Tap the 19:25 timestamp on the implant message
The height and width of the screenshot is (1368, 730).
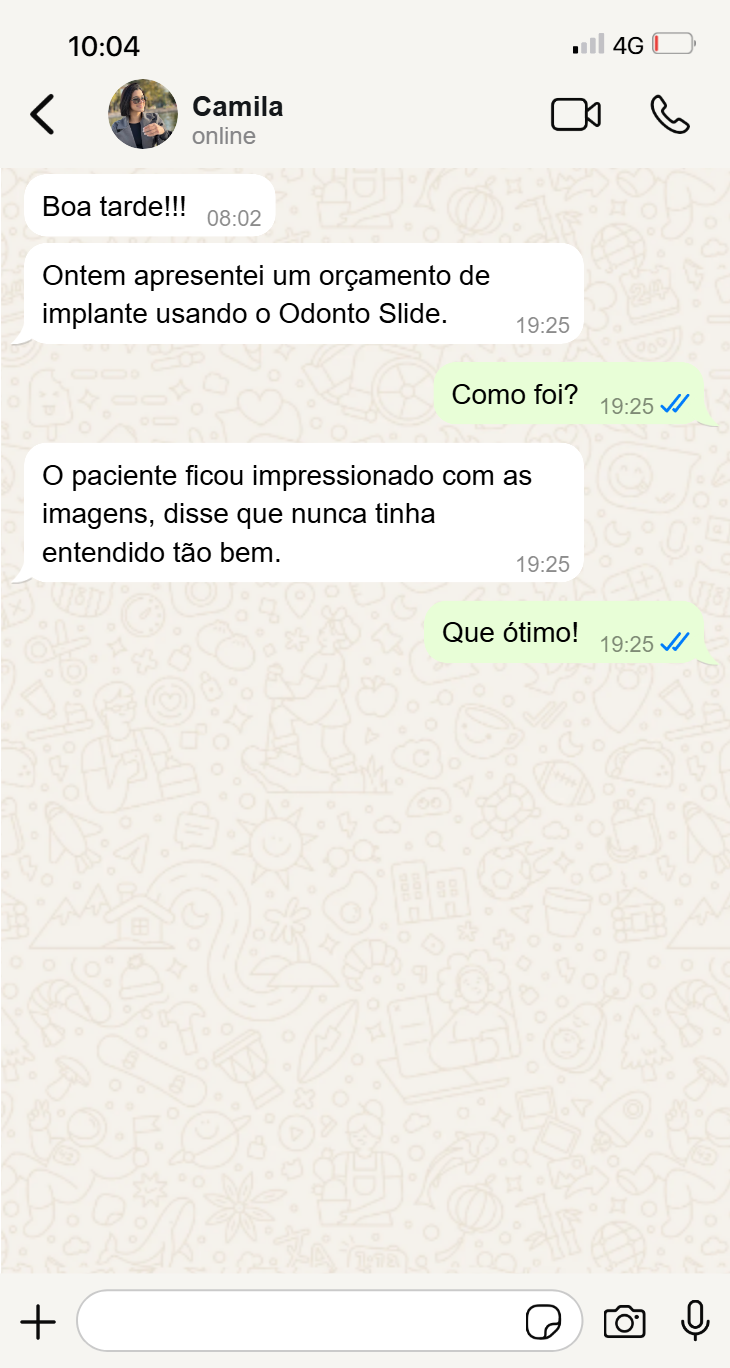pos(545,325)
